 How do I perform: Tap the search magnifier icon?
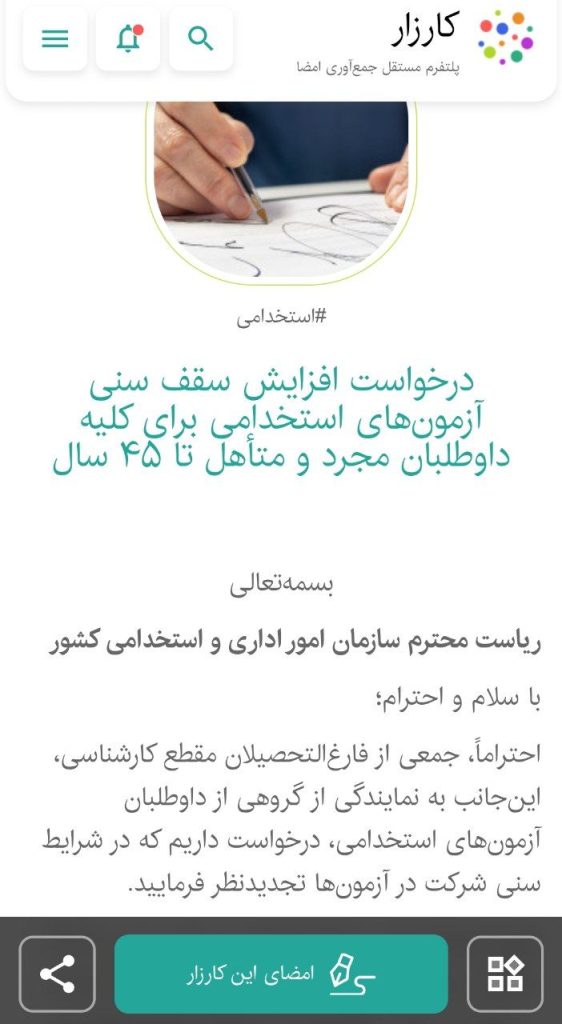tap(201, 39)
